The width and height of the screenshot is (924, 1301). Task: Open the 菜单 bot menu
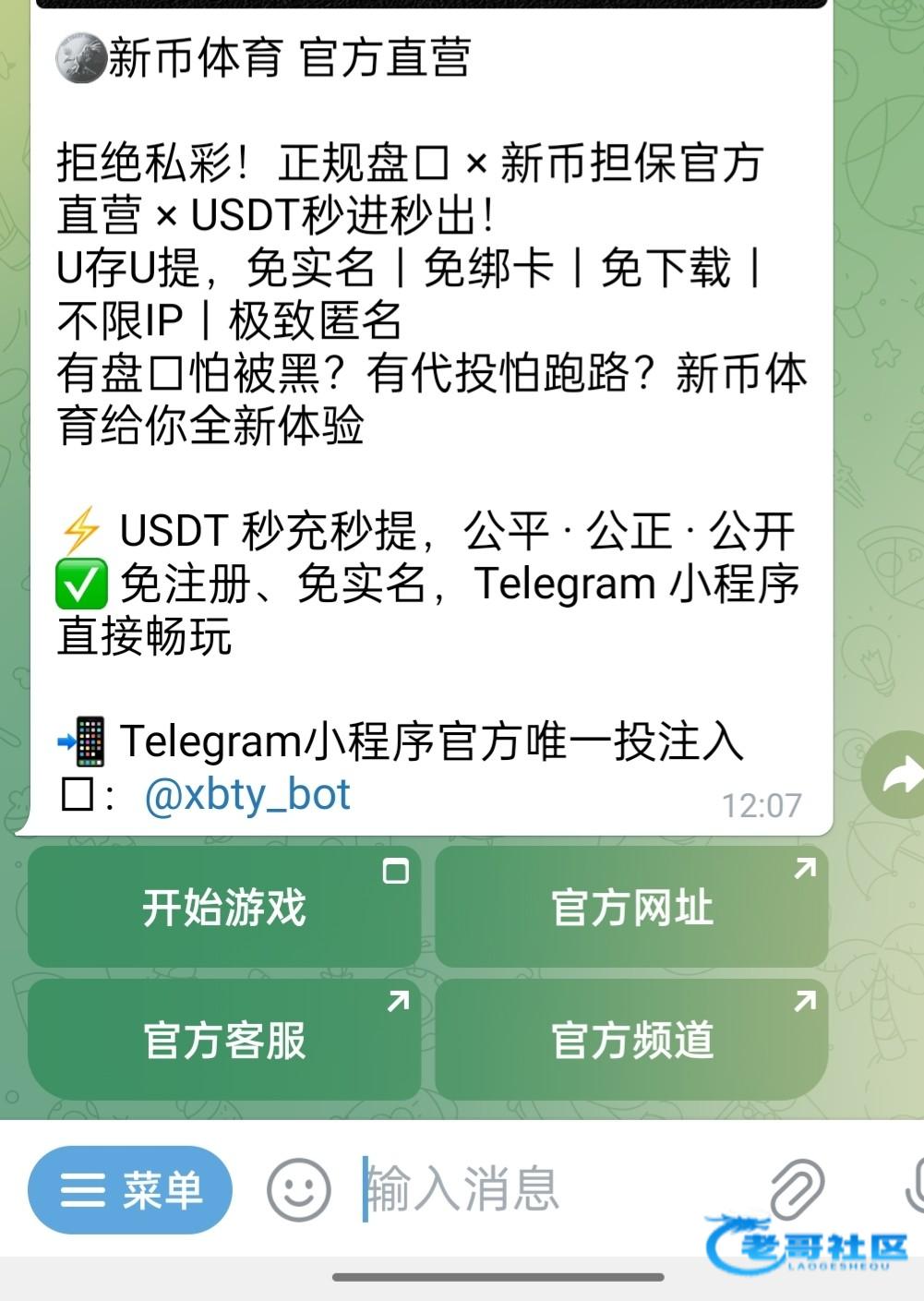coord(130,1189)
